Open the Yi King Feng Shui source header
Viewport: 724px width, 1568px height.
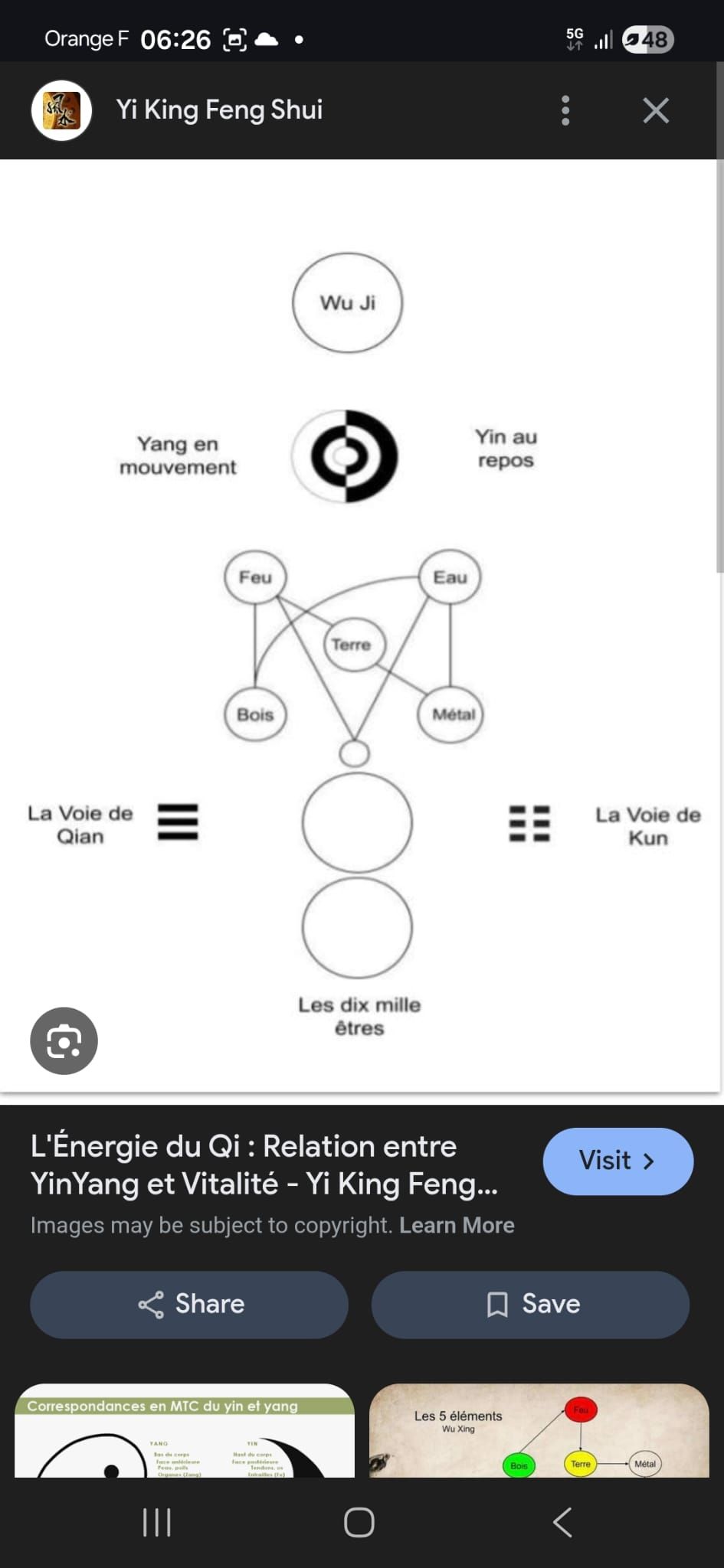click(218, 110)
